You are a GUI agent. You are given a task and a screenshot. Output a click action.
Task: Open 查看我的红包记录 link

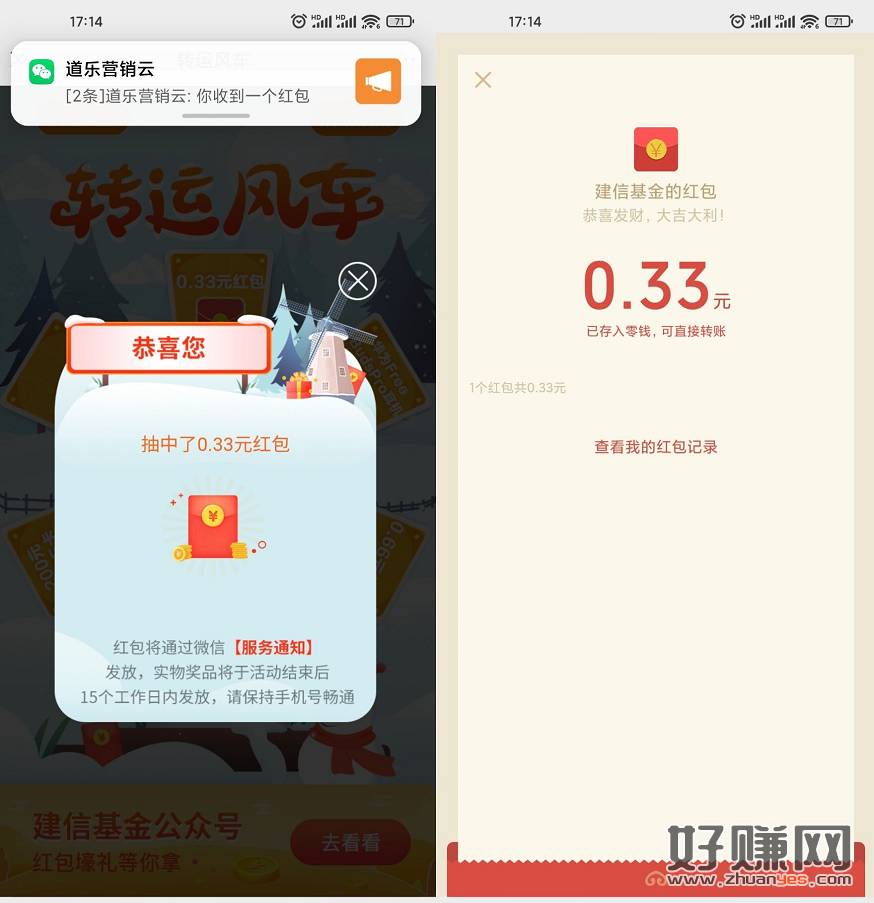tap(656, 447)
